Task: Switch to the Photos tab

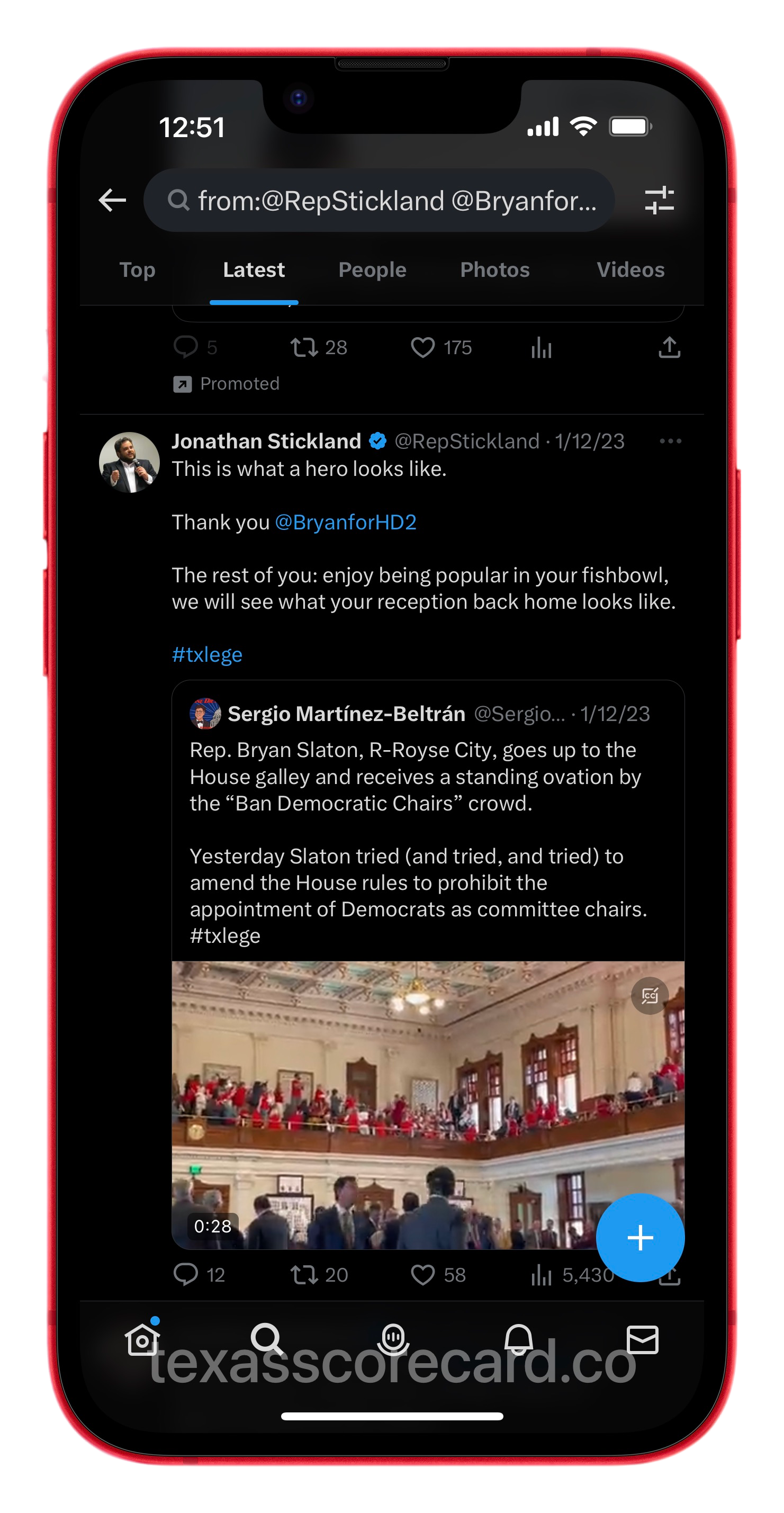Action: point(494,269)
